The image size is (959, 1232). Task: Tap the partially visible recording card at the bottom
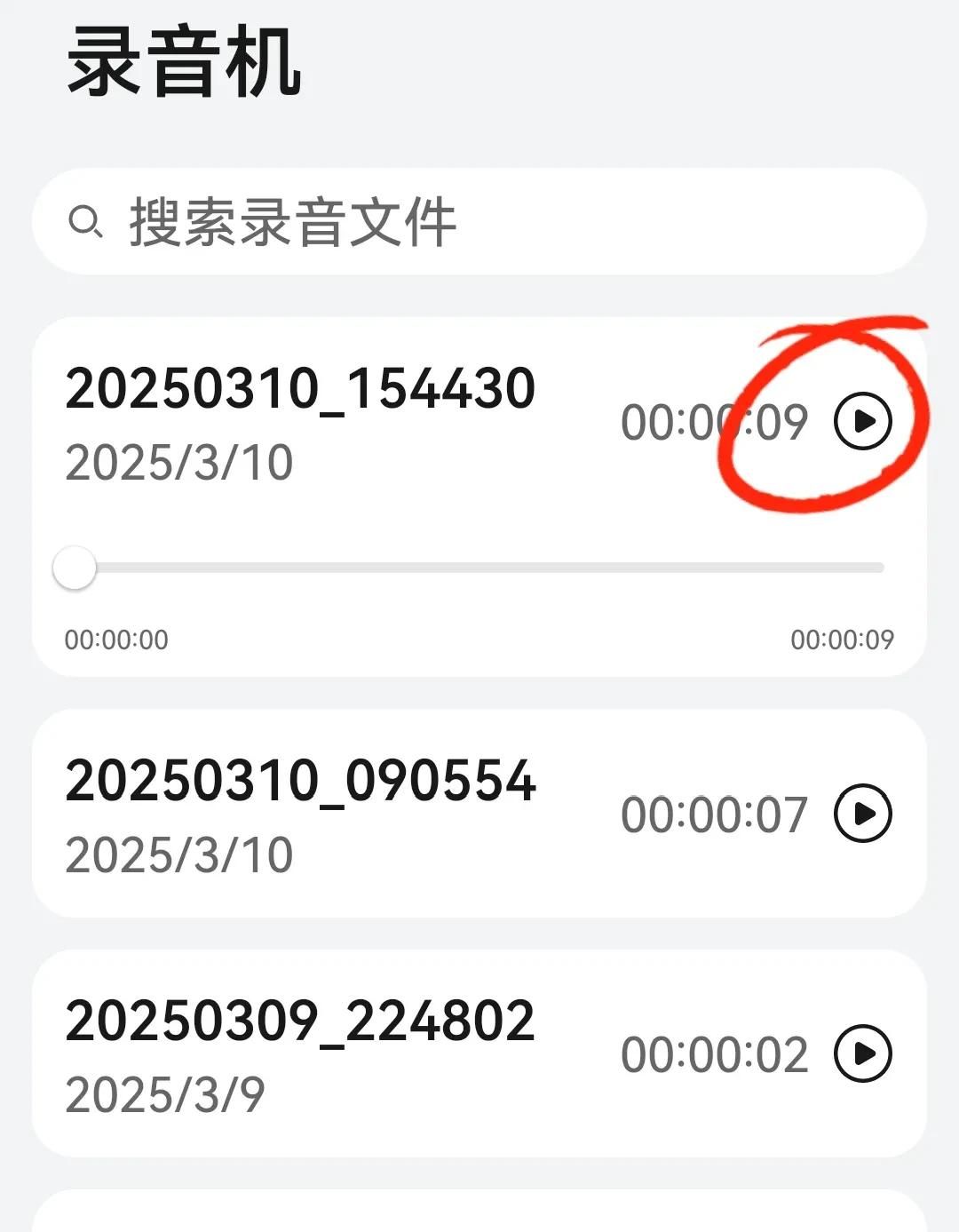click(479, 1212)
